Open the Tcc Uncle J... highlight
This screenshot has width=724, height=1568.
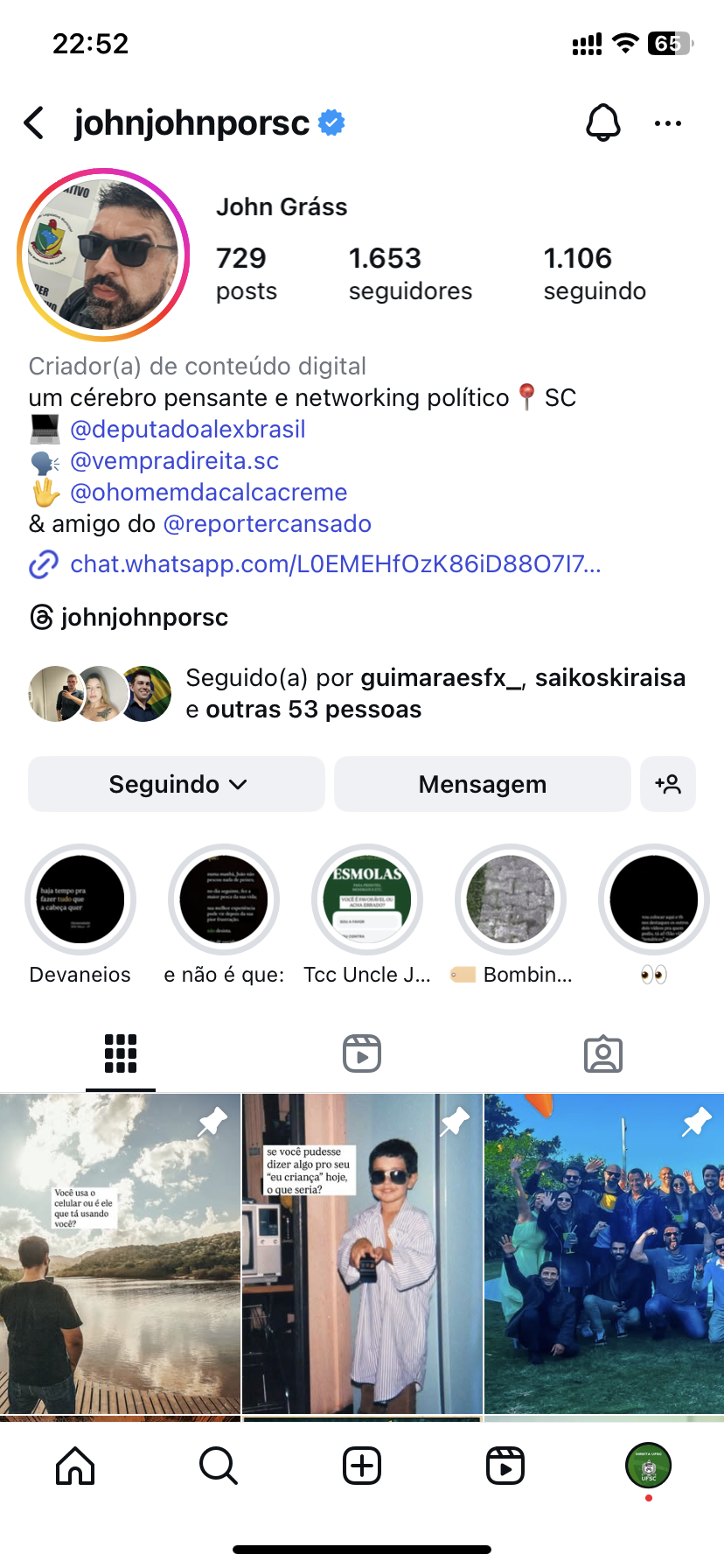click(367, 899)
